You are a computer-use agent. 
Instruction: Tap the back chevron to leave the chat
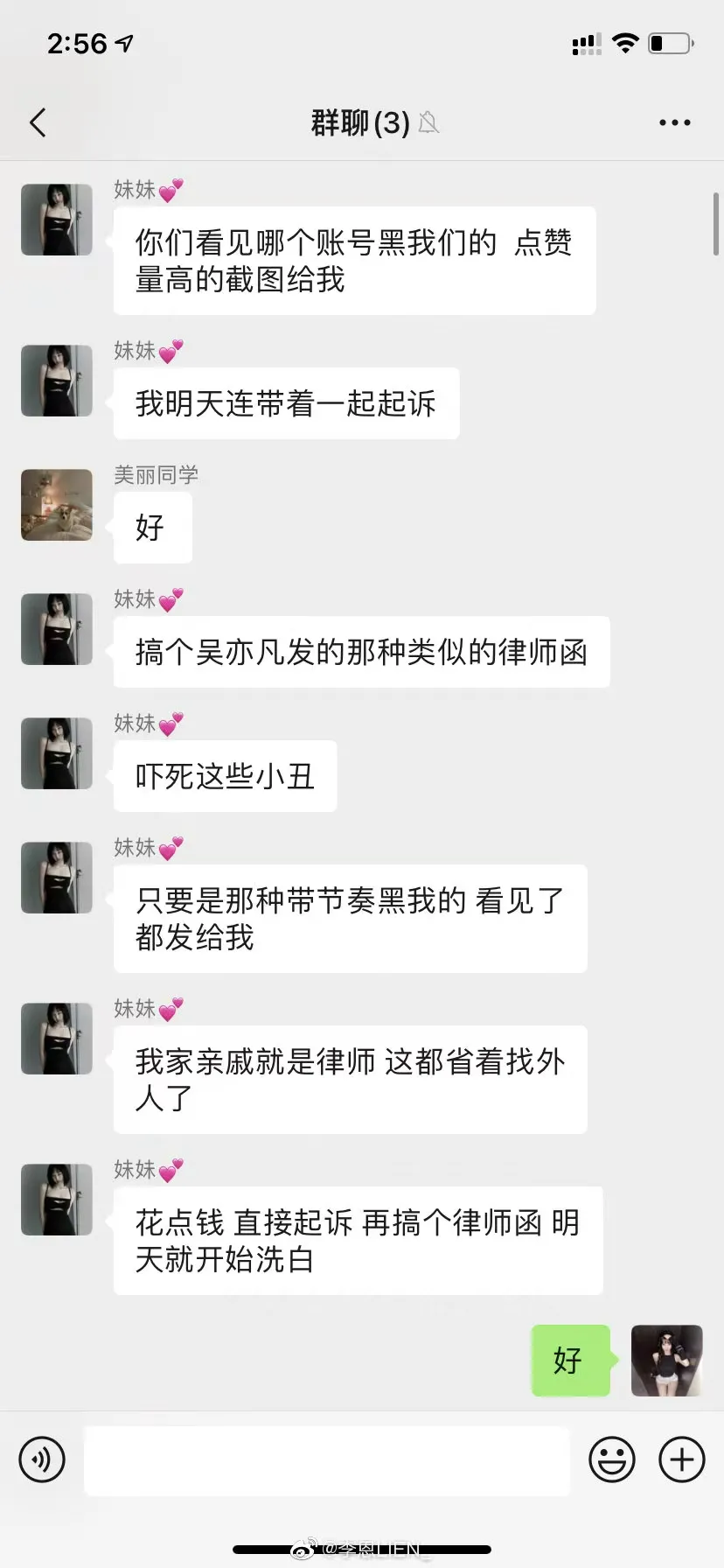coord(37,122)
